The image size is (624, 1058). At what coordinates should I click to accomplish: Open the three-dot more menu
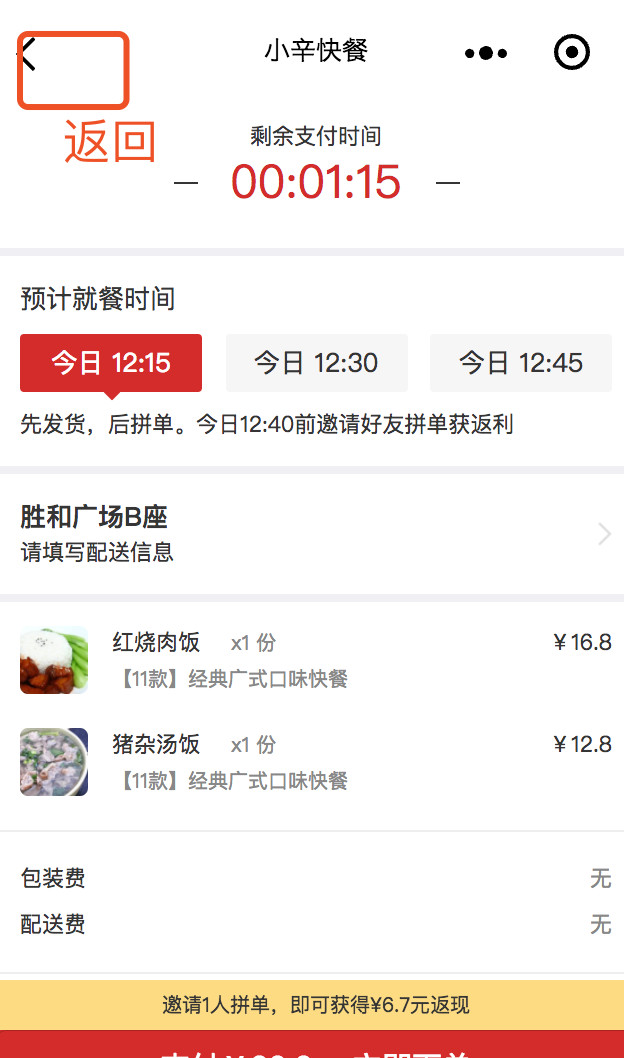486,53
